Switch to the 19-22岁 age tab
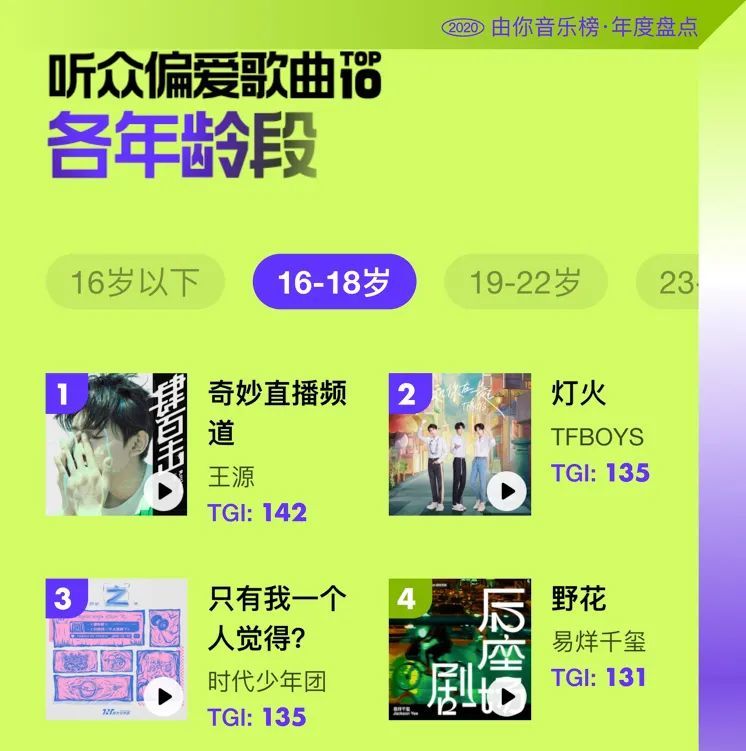The image size is (746, 751). coord(525,283)
